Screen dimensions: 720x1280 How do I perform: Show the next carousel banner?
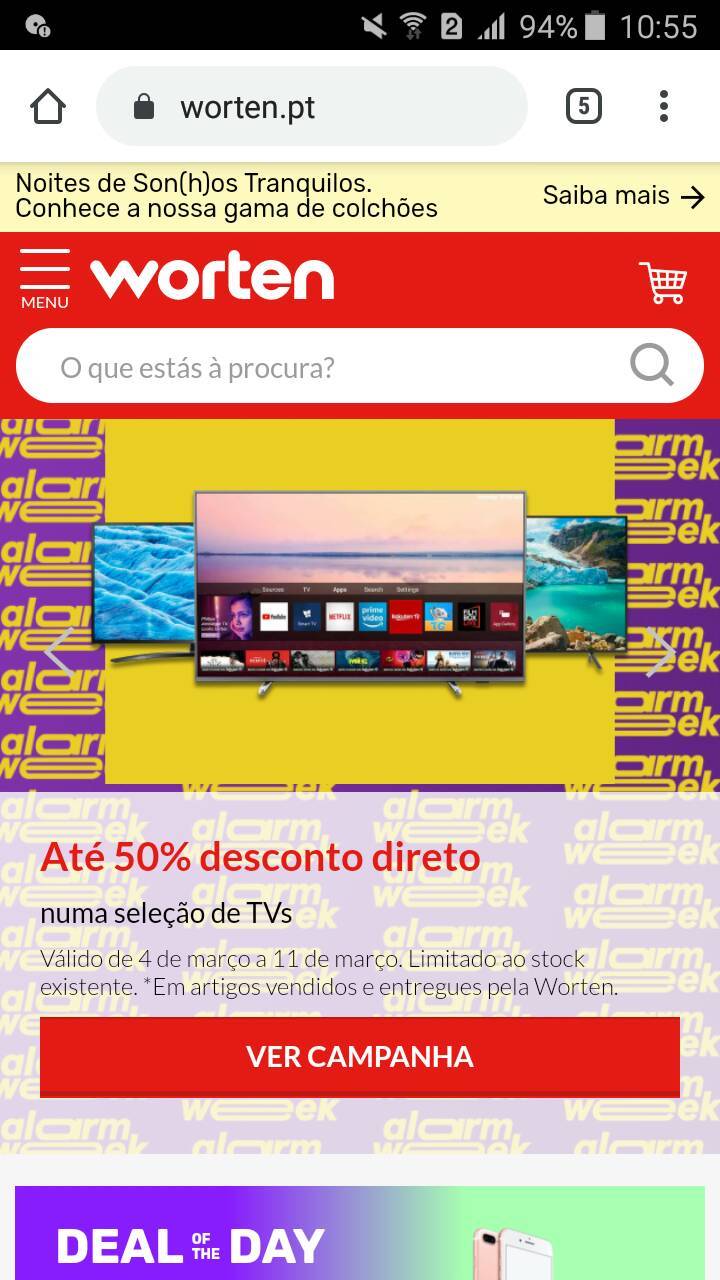point(660,652)
